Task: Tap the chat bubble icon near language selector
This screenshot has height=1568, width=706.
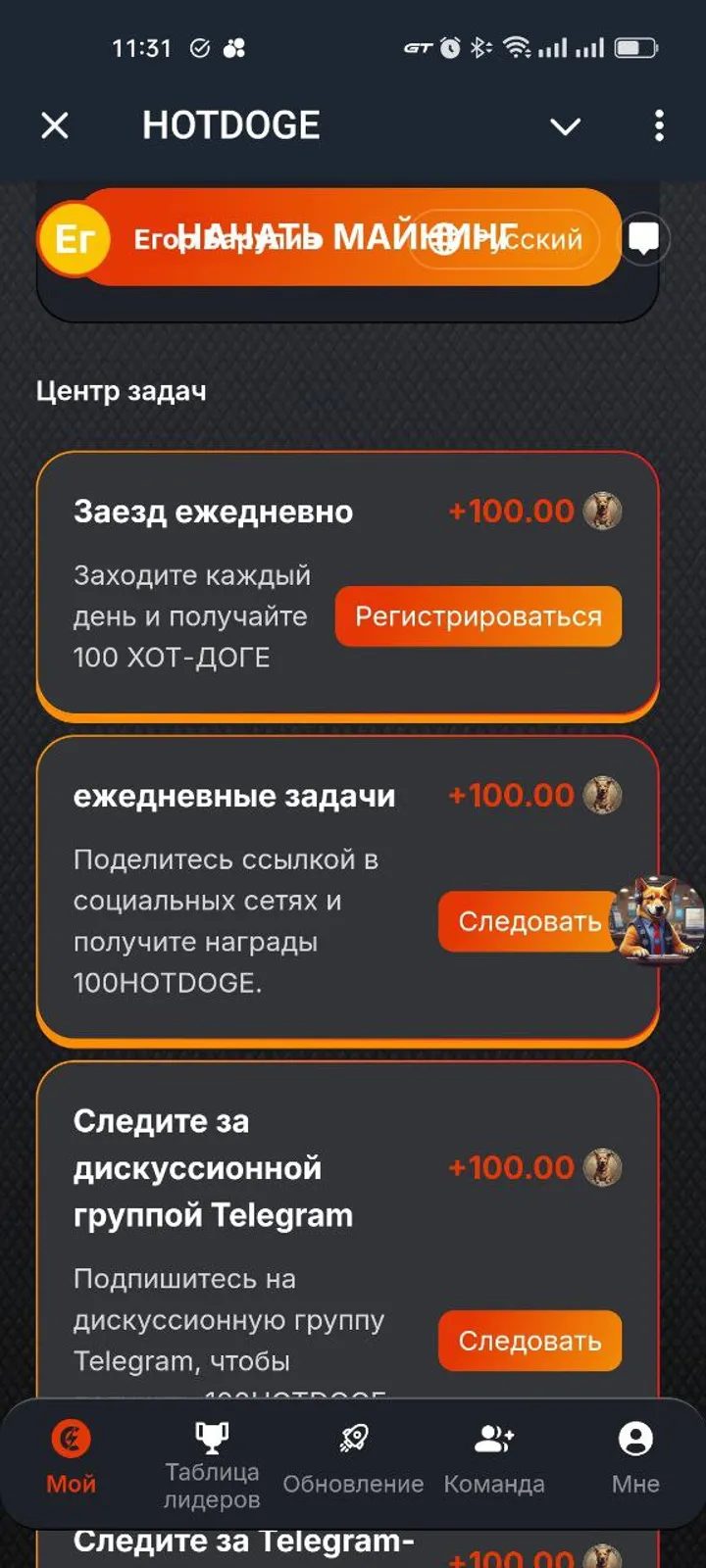Action: 644,238
